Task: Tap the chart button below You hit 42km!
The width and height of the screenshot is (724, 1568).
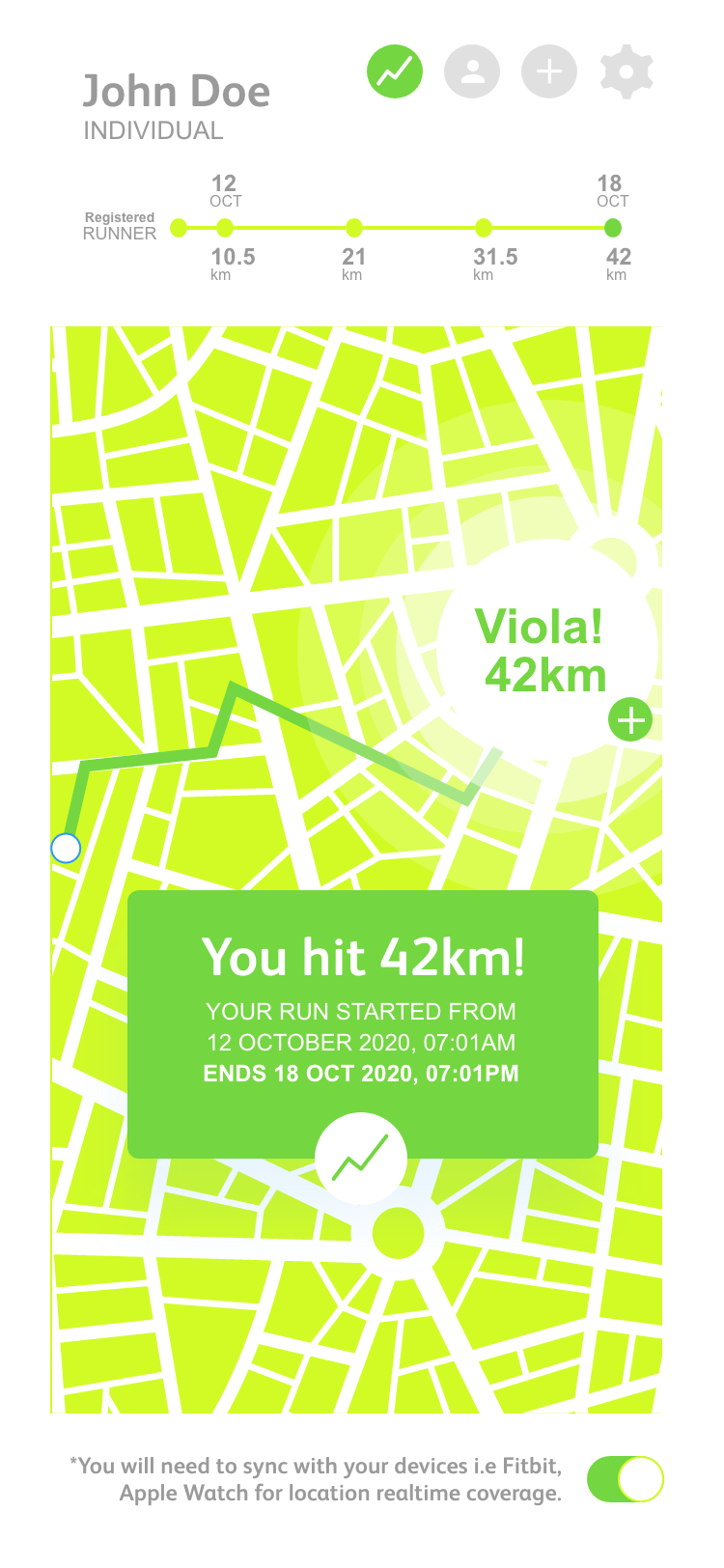Action: point(361,1157)
